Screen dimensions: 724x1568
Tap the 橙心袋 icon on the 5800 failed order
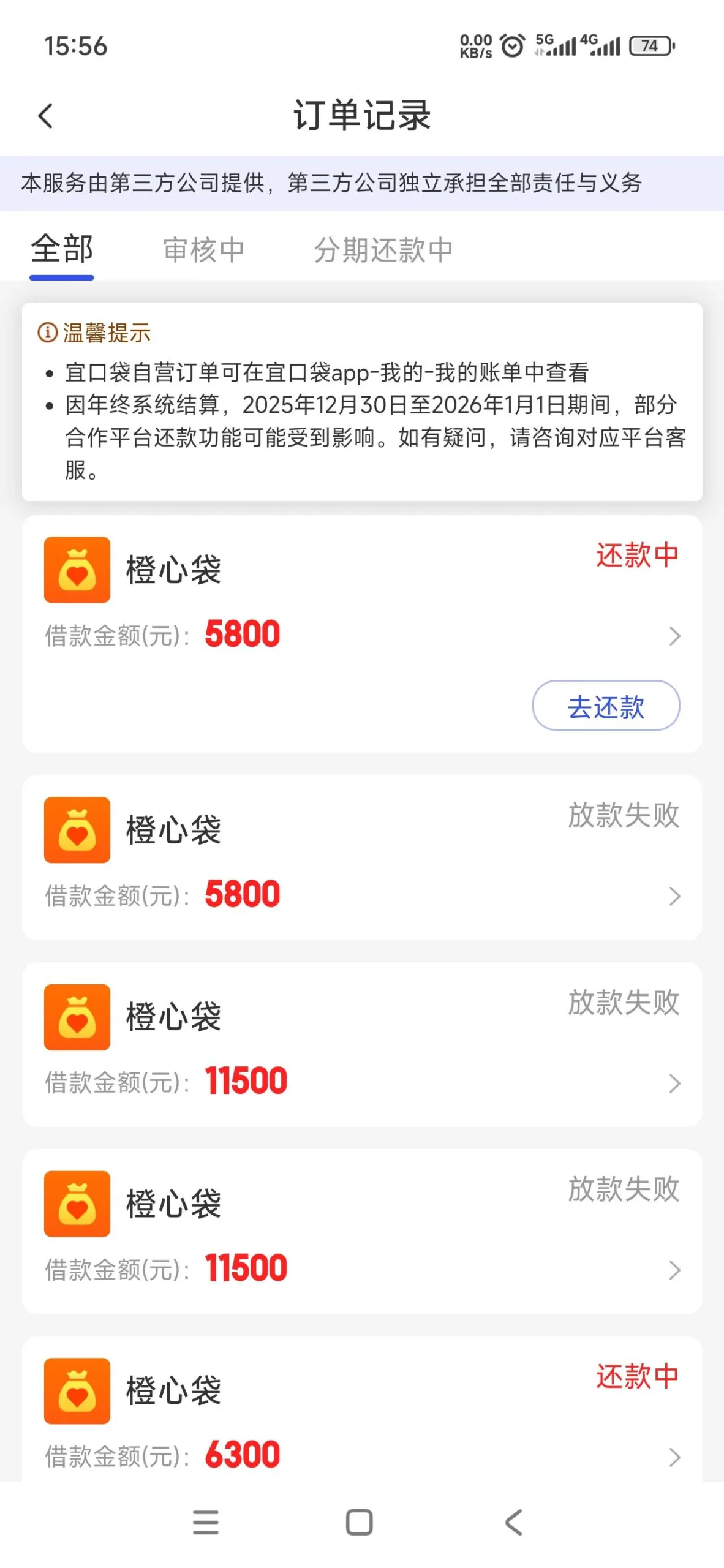[77, 831]
